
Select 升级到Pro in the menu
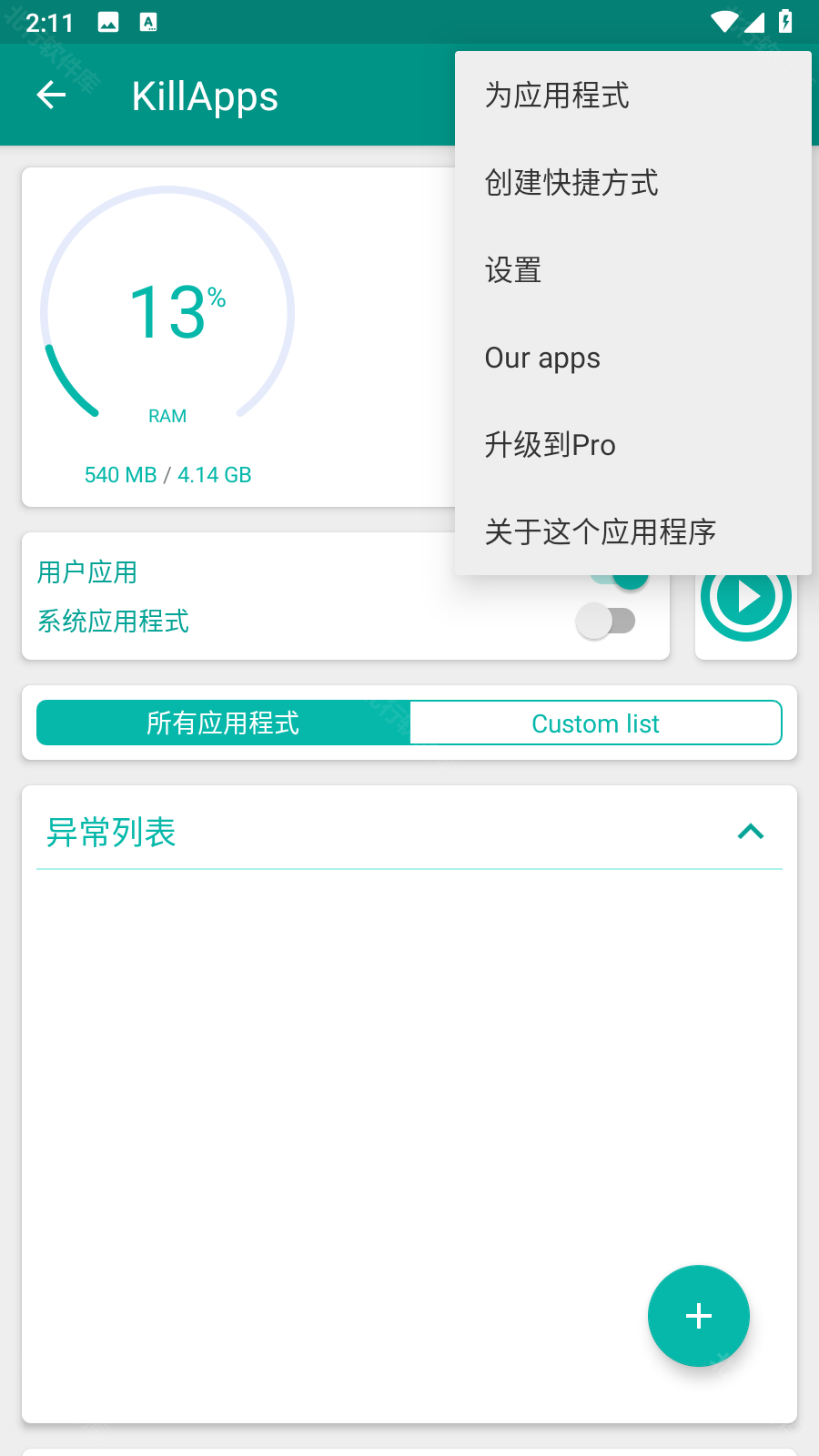(x=550, y=445)
